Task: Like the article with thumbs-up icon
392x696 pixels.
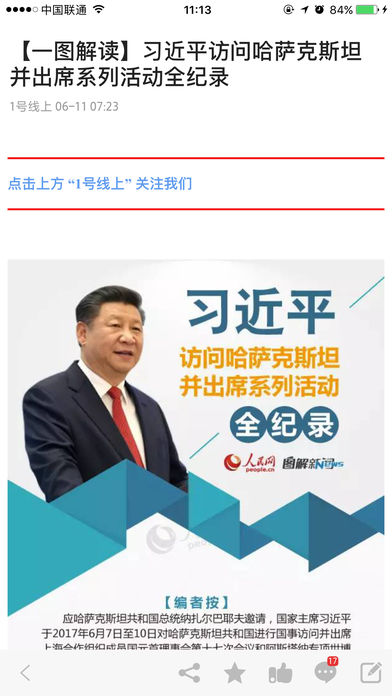Action: tap(281, 674)
